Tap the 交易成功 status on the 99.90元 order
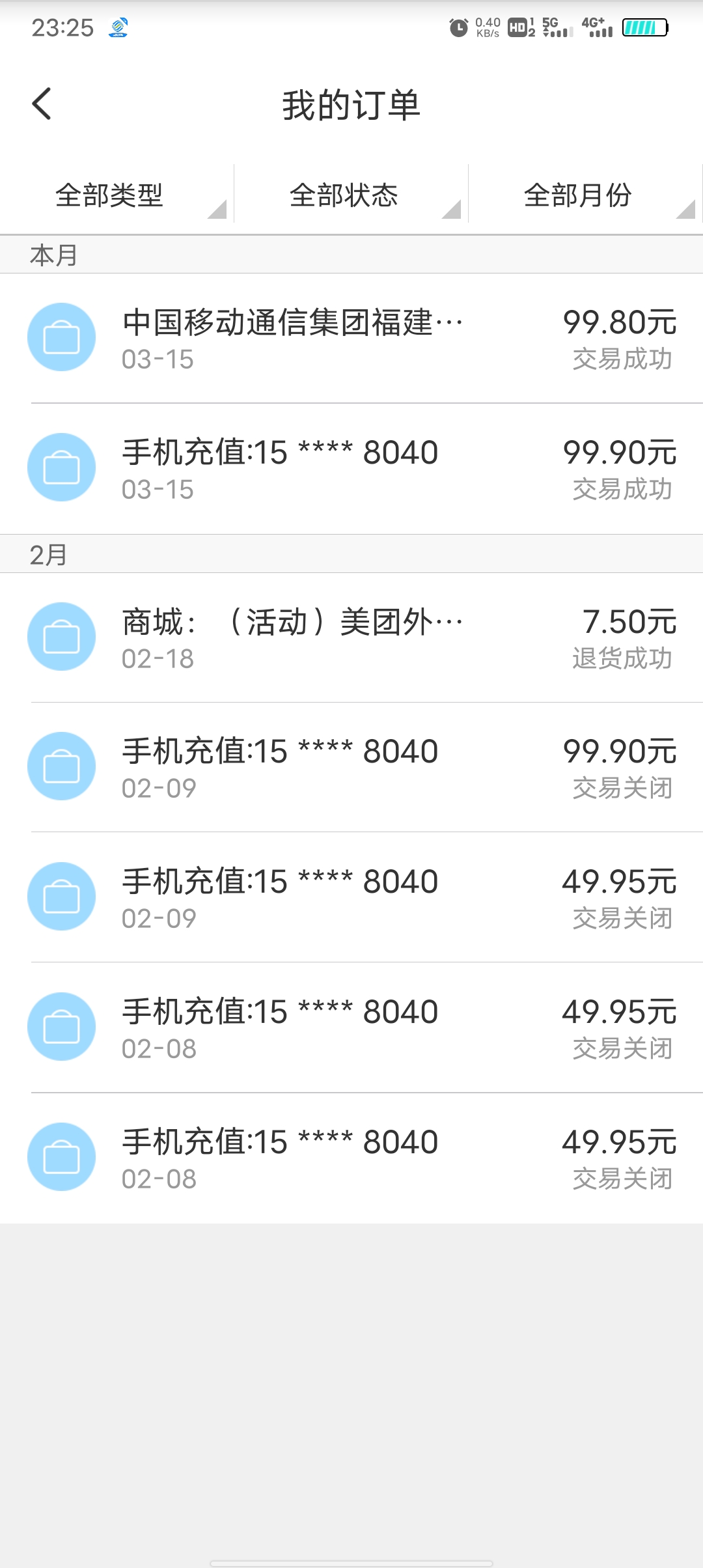 tap(621, 490)
